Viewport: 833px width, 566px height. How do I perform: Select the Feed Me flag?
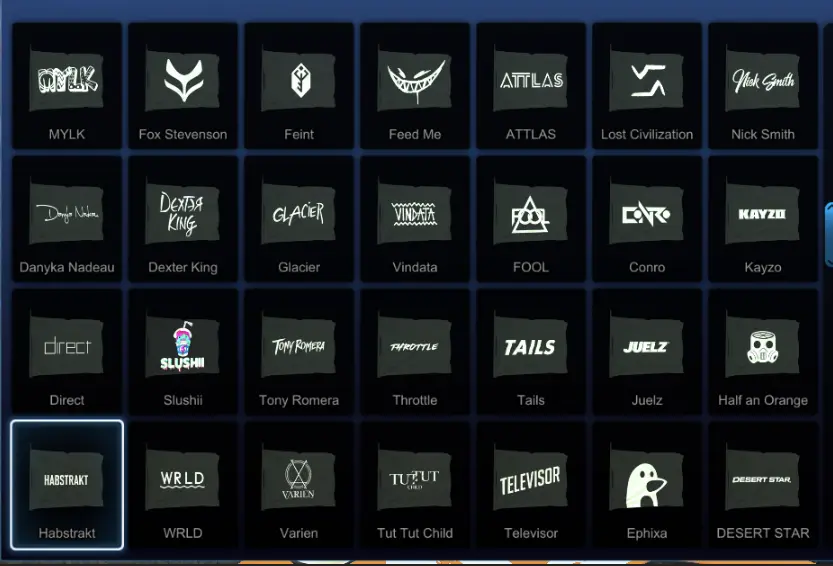pyautogui.click(x=415, y=84)
